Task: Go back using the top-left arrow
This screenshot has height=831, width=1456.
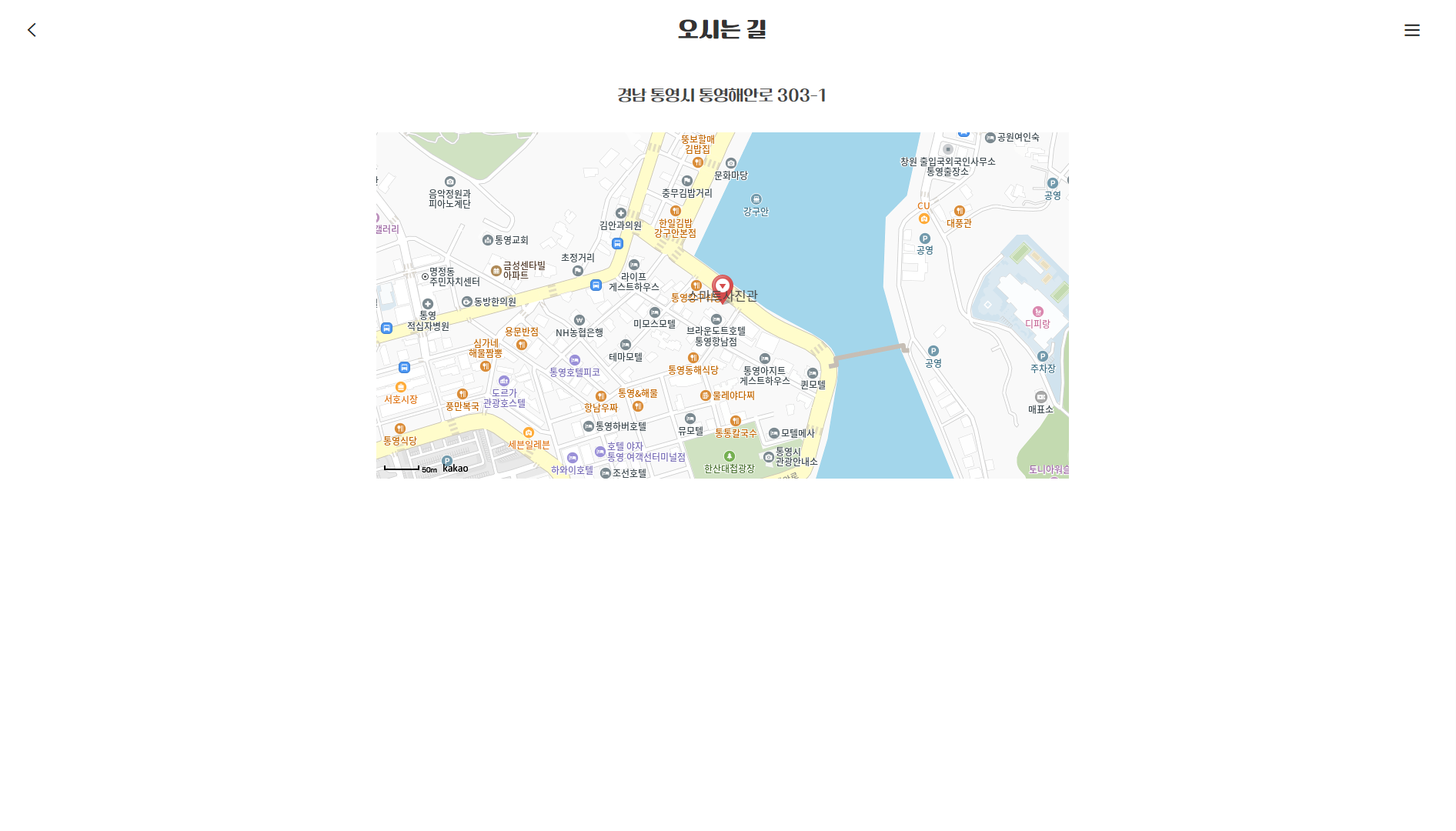Action: [32, 30]
